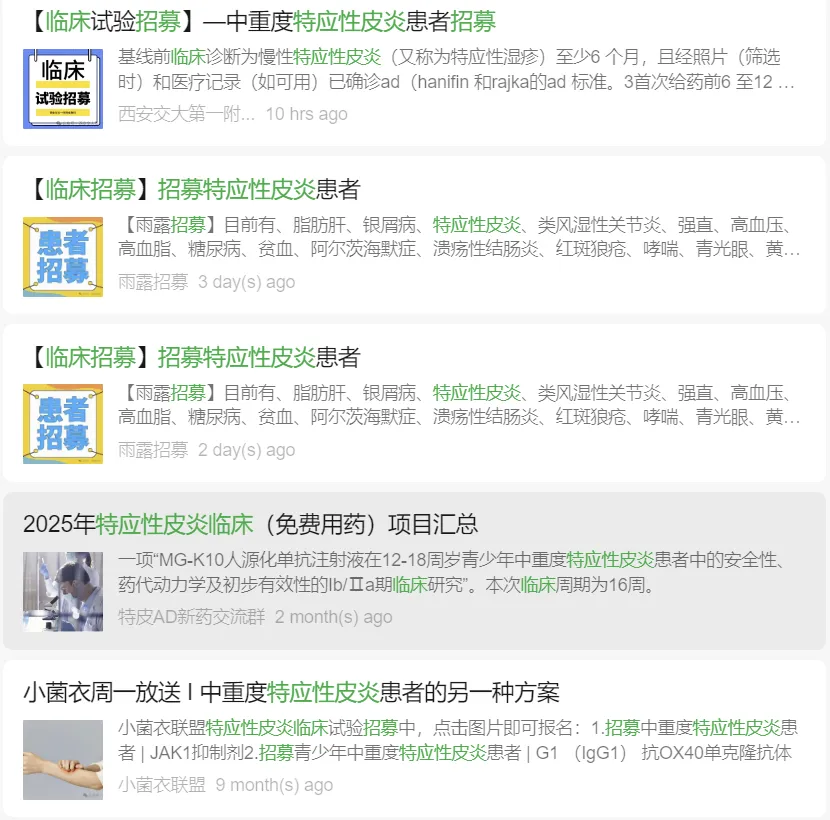This screenshot has height=820, width=830.
Task: Open the 临床试验招募 result from 西安交大第一附
Action: point(260,21)
